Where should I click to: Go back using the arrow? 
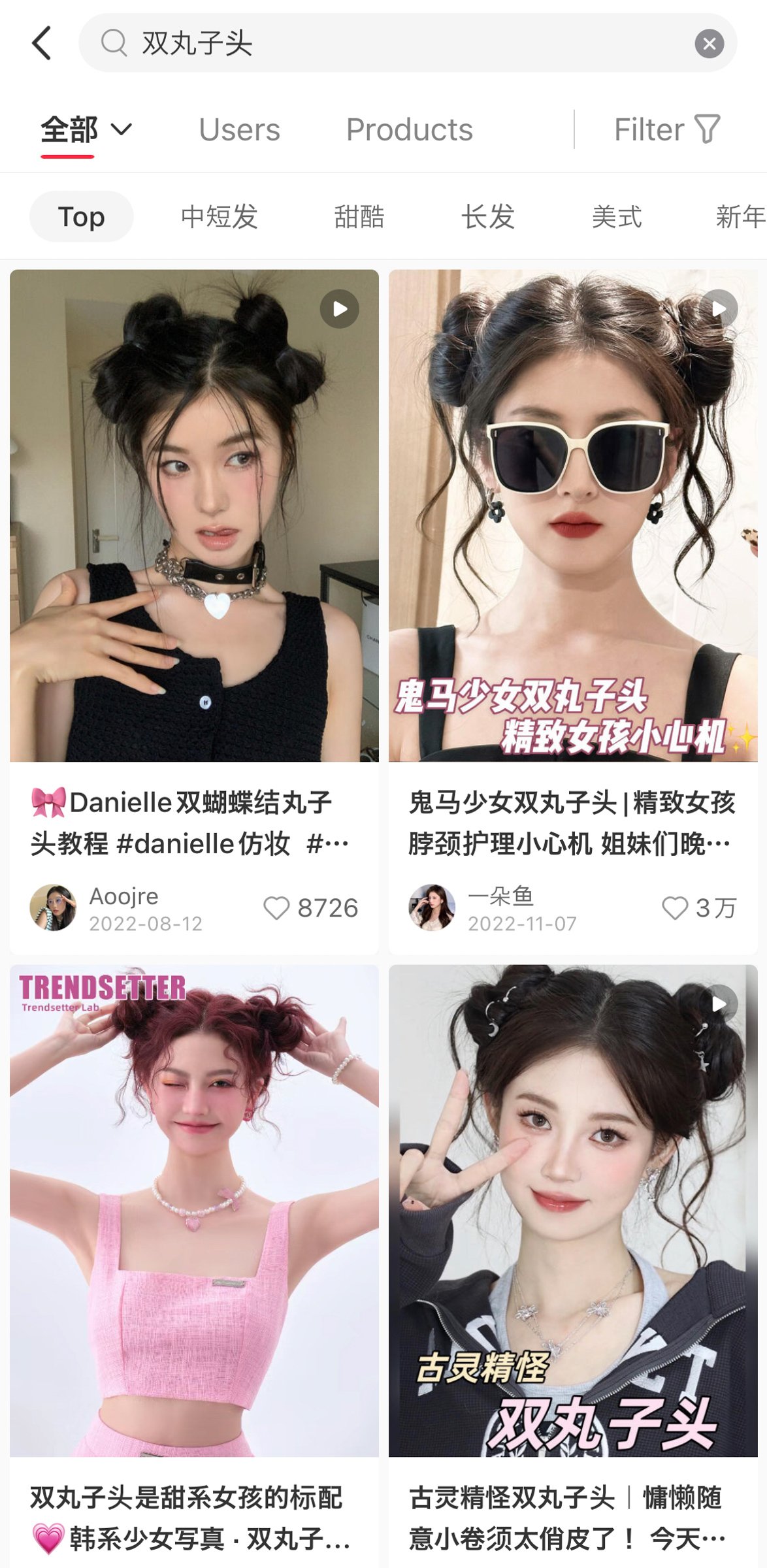(x=42, y=43)
